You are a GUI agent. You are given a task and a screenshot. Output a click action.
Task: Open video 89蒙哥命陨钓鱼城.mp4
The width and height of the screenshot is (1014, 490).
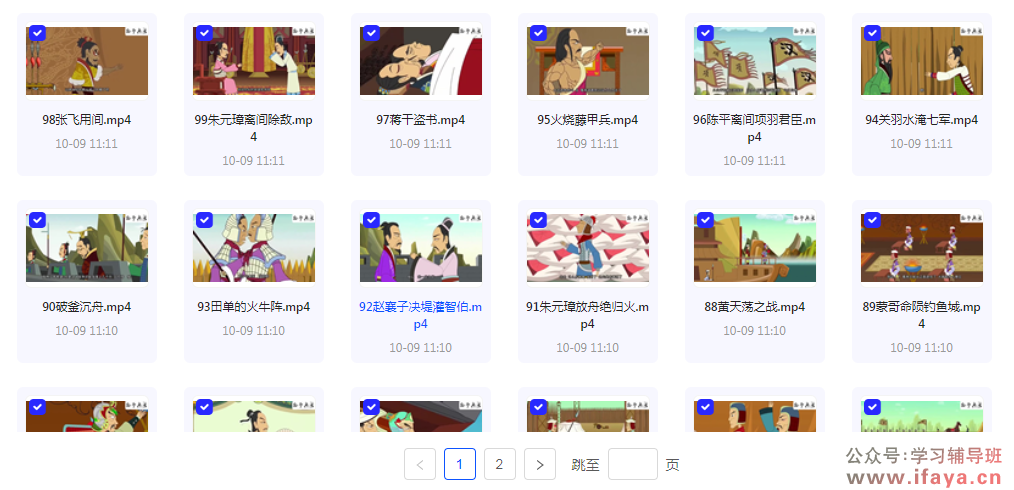[x=922, y=248]
